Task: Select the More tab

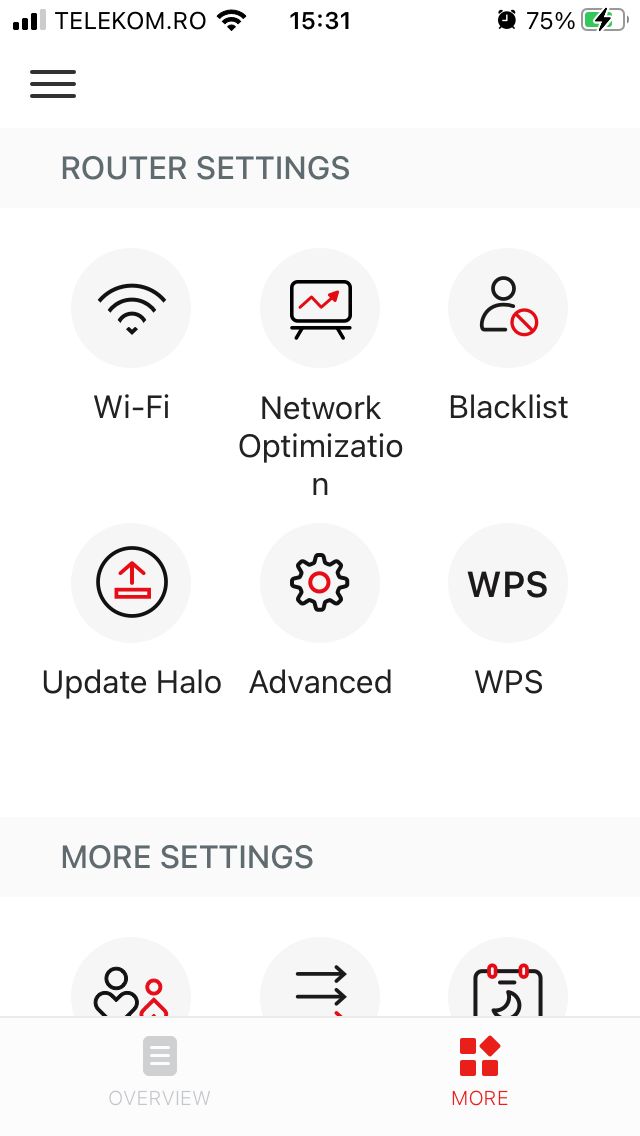Action: (x=480, y=1071)
